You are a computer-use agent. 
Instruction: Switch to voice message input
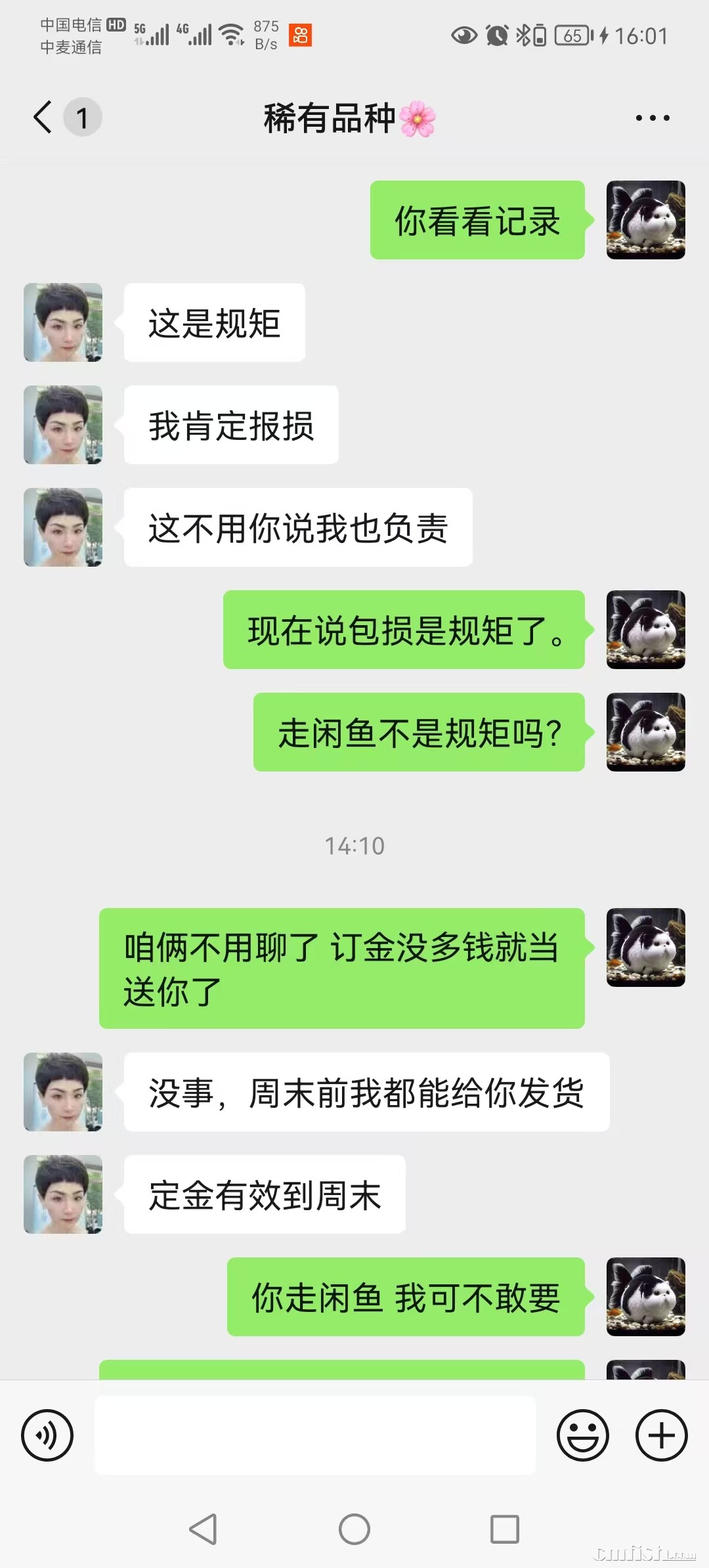tap(47, 1435)
